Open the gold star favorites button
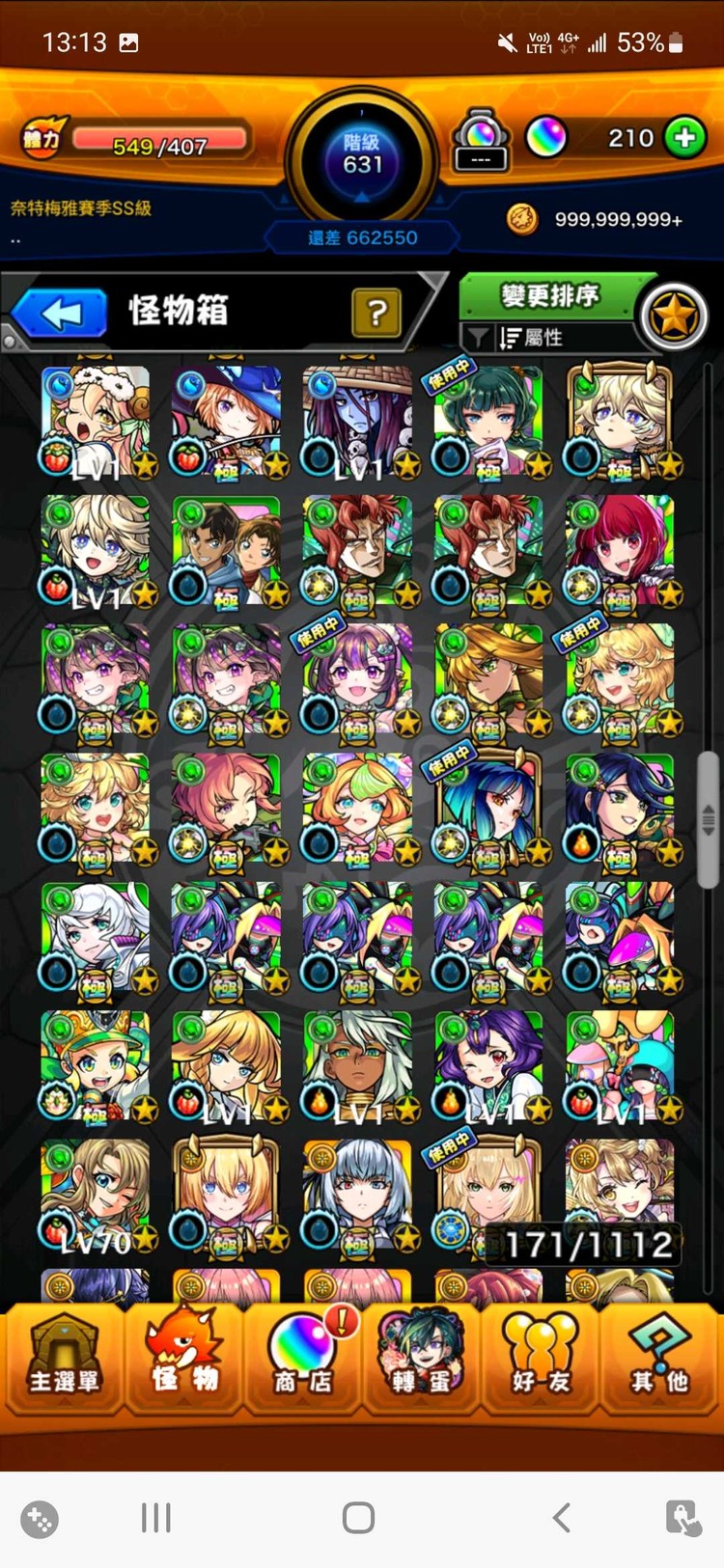This screenshot has height=1568, width=724. (675, 316)
